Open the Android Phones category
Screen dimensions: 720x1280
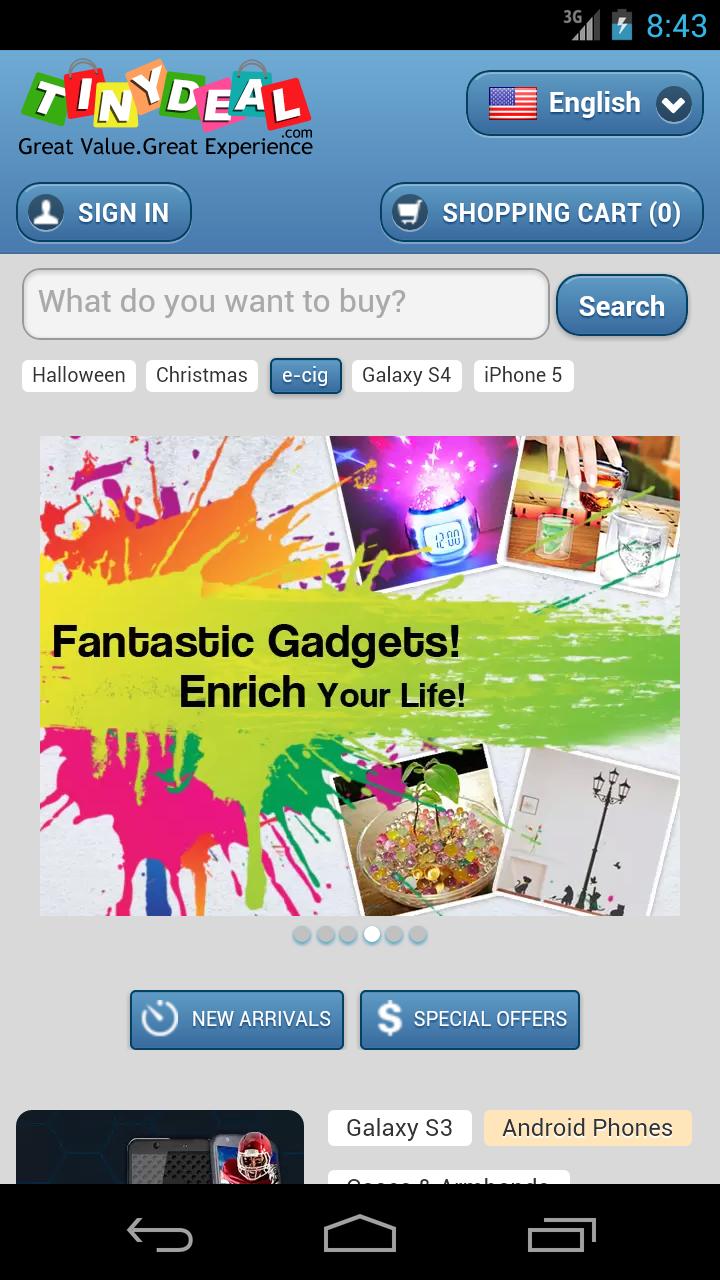tap(587, 1128)
